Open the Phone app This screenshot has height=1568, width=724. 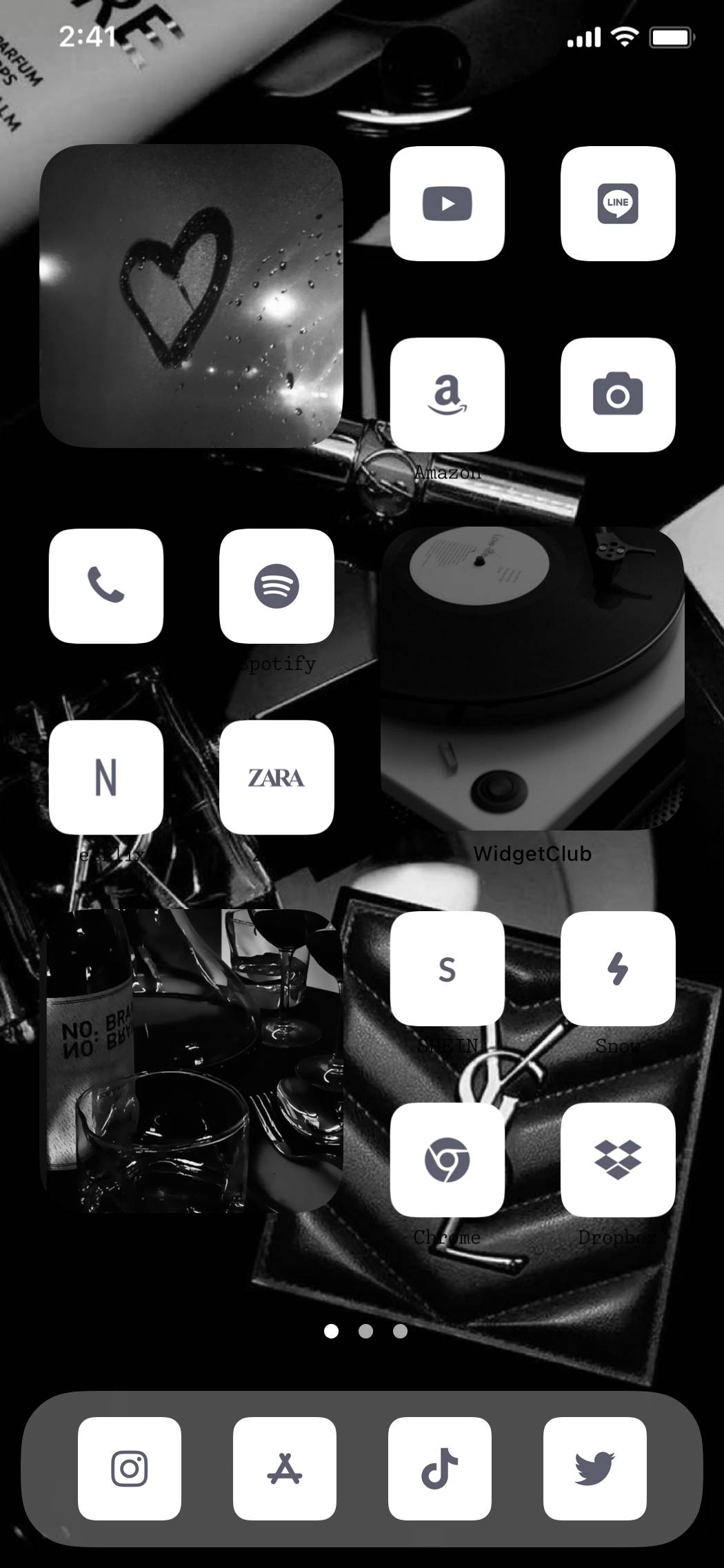(106, 586)
